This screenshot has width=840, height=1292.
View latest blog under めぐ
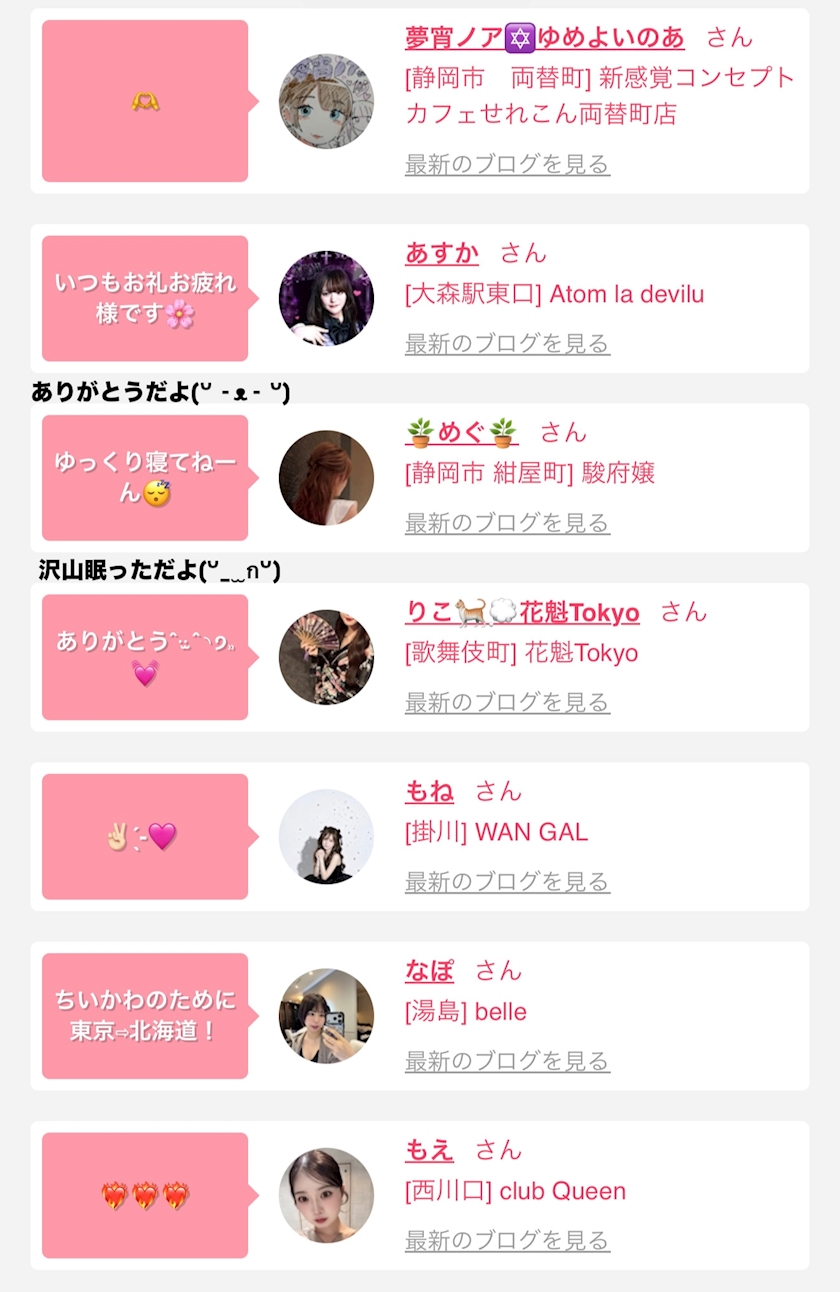(x=507, y=523)
